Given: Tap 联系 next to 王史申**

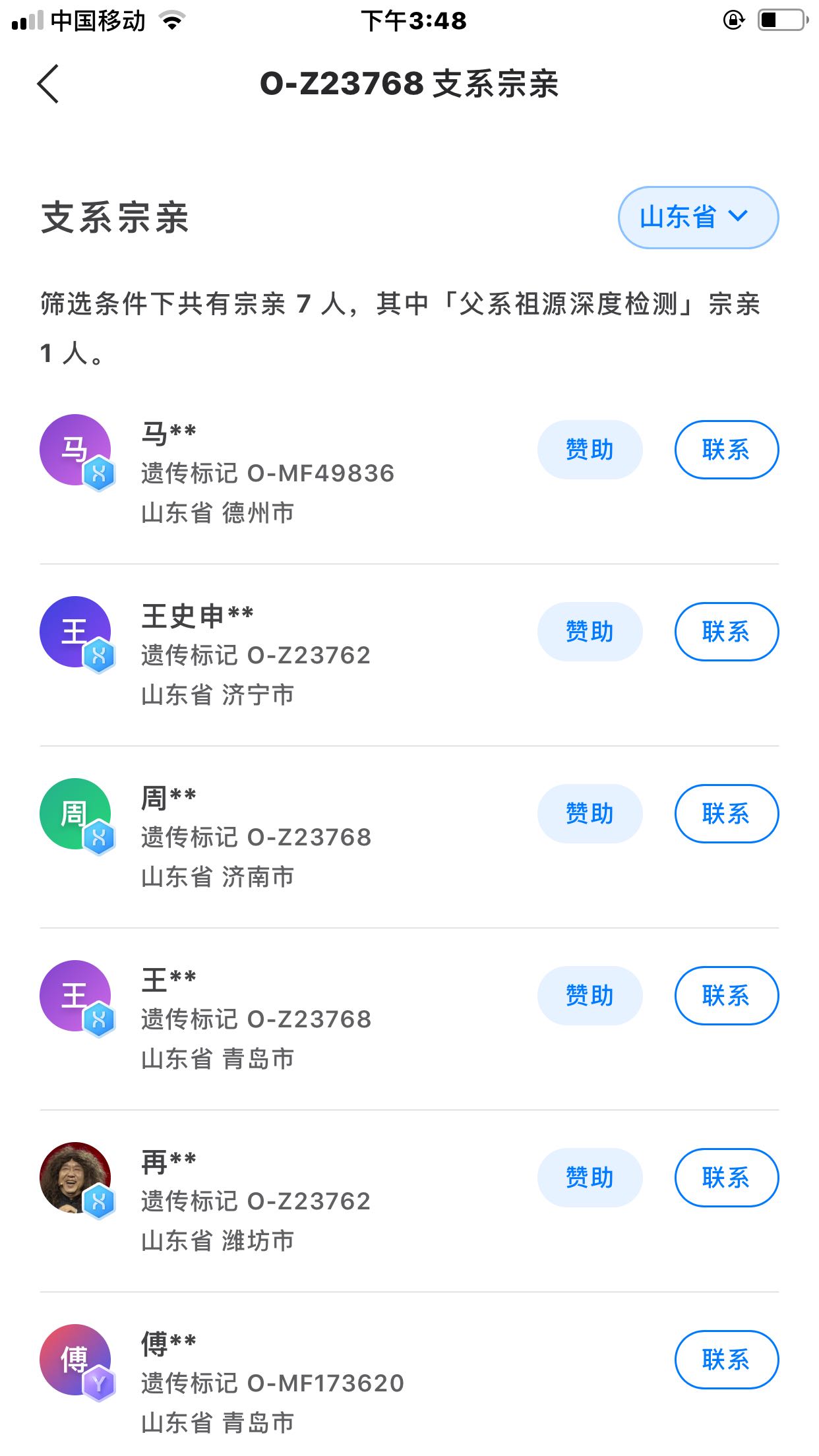Looking at the screenshot, I should (727, 632).
